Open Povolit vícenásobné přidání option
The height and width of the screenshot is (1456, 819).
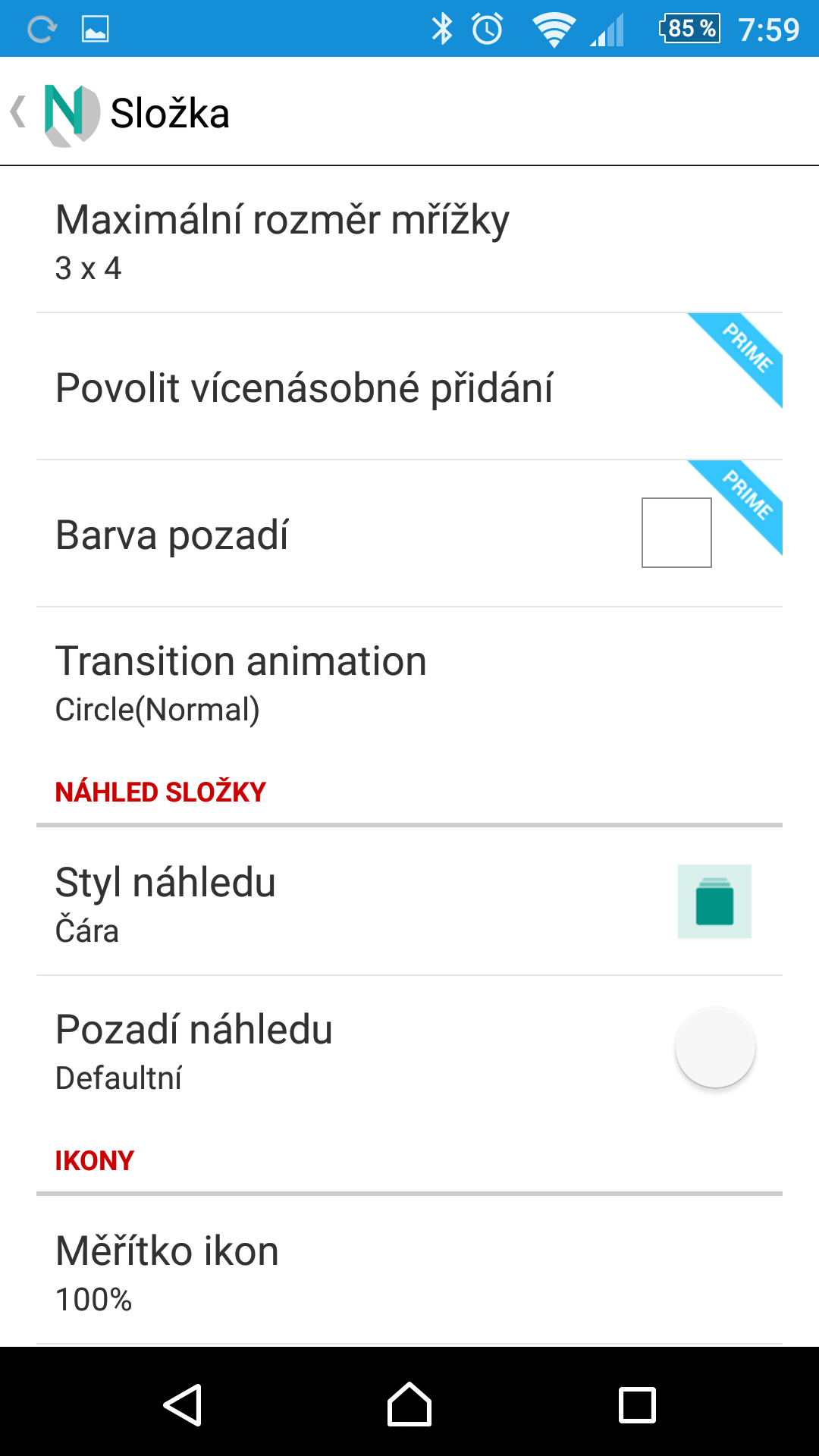[x=409, y=387]
